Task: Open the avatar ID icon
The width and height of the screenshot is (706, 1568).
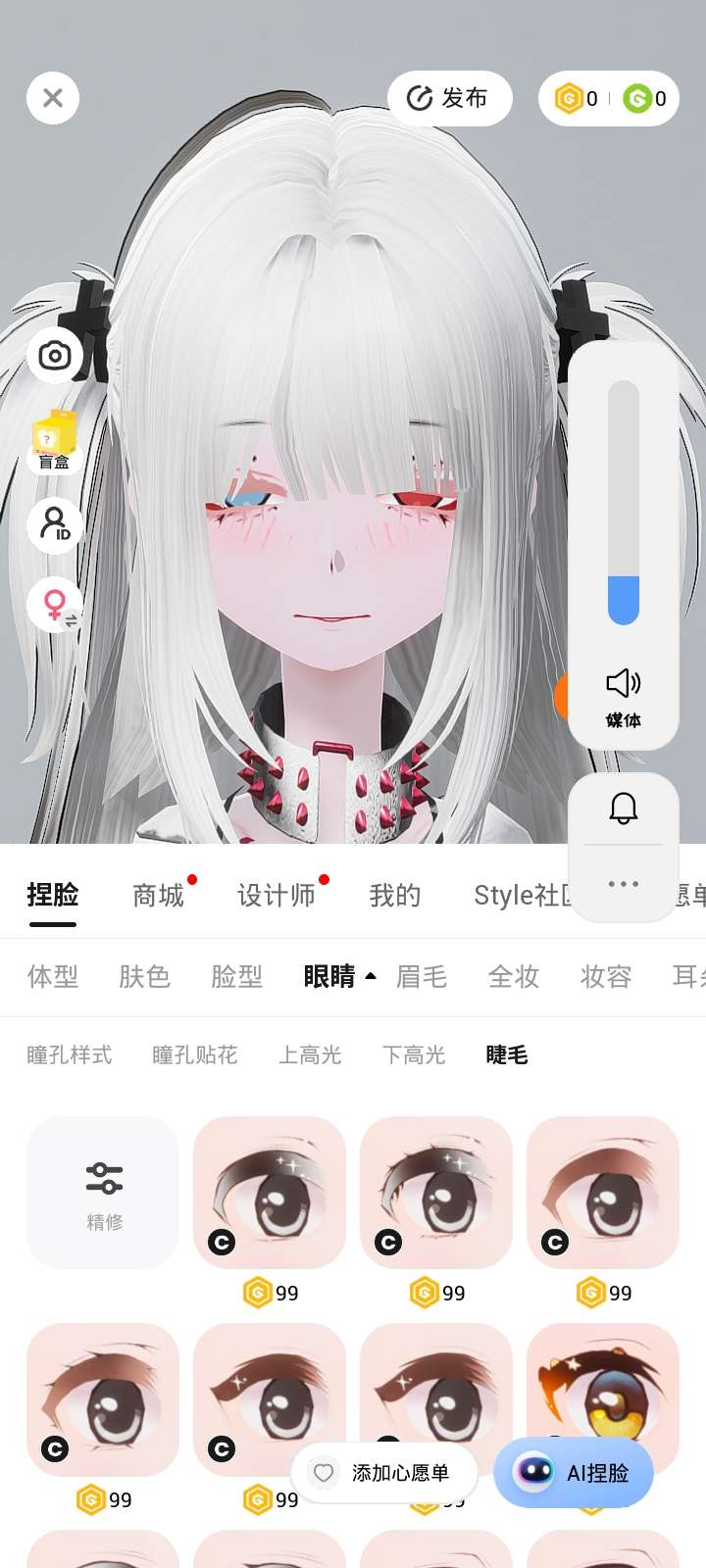Action: [54, 524]
